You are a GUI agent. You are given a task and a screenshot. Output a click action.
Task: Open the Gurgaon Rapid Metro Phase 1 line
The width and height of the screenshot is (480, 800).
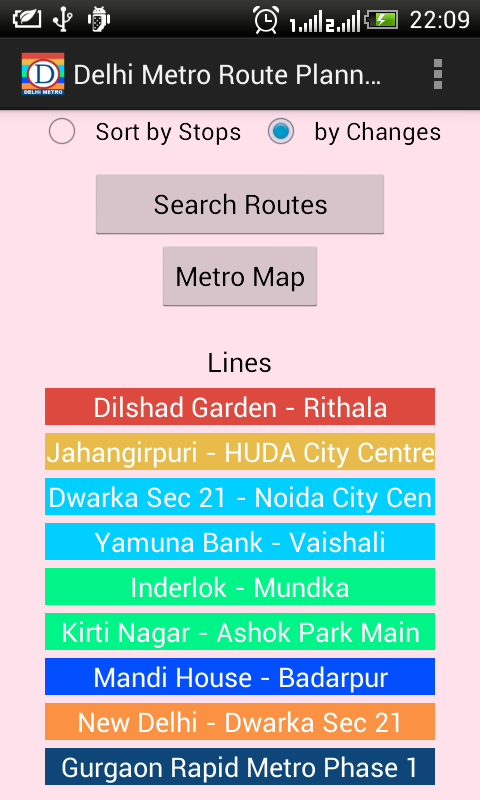click(240, 766)
